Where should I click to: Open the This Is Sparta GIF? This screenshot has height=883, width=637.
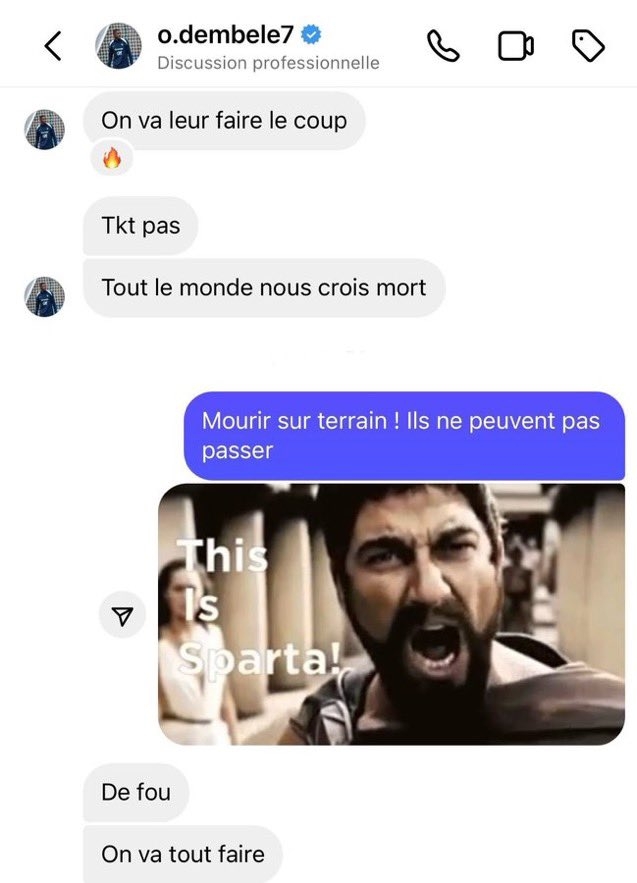coord(391,614)
